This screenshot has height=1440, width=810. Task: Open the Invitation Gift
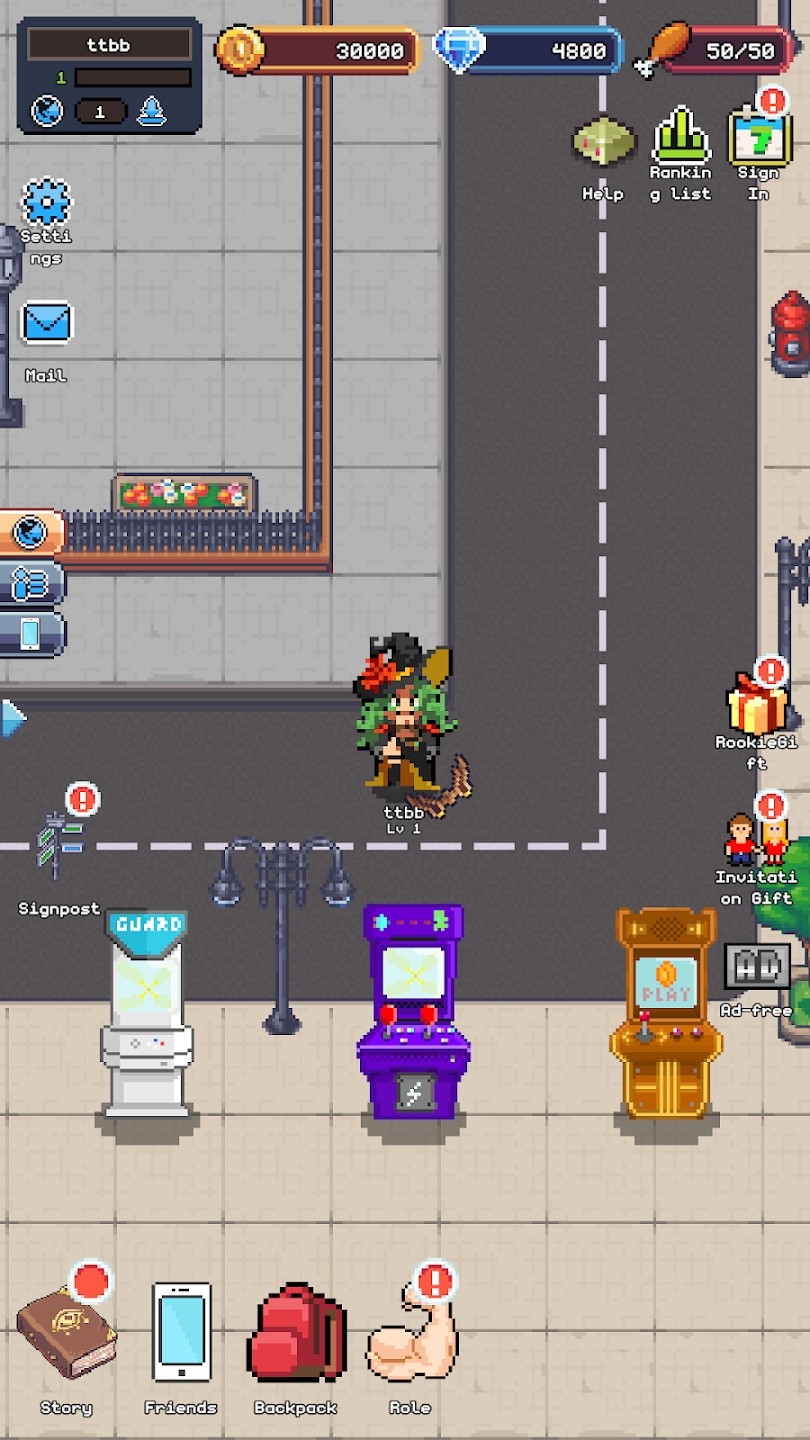coord(756,840)
